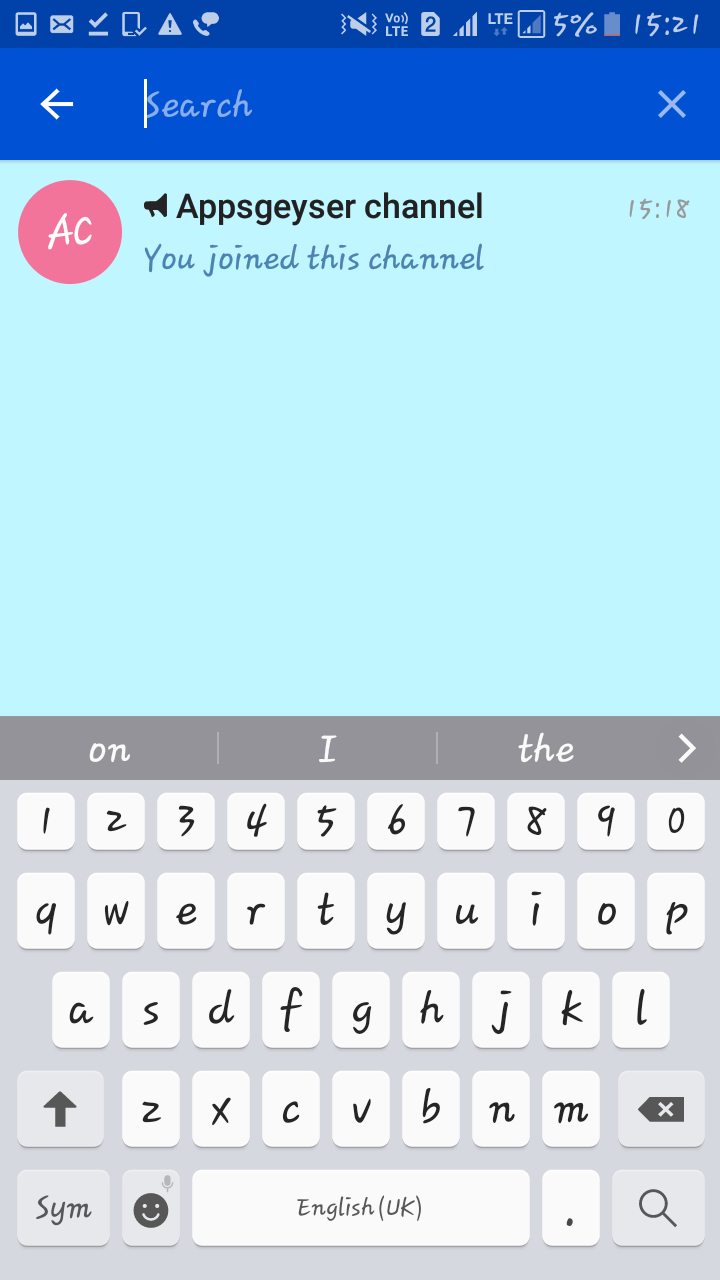The width and height of the screenshot is (720, 1280).
Task: Select the suggestion 'on'
Action: coord(109,747)
